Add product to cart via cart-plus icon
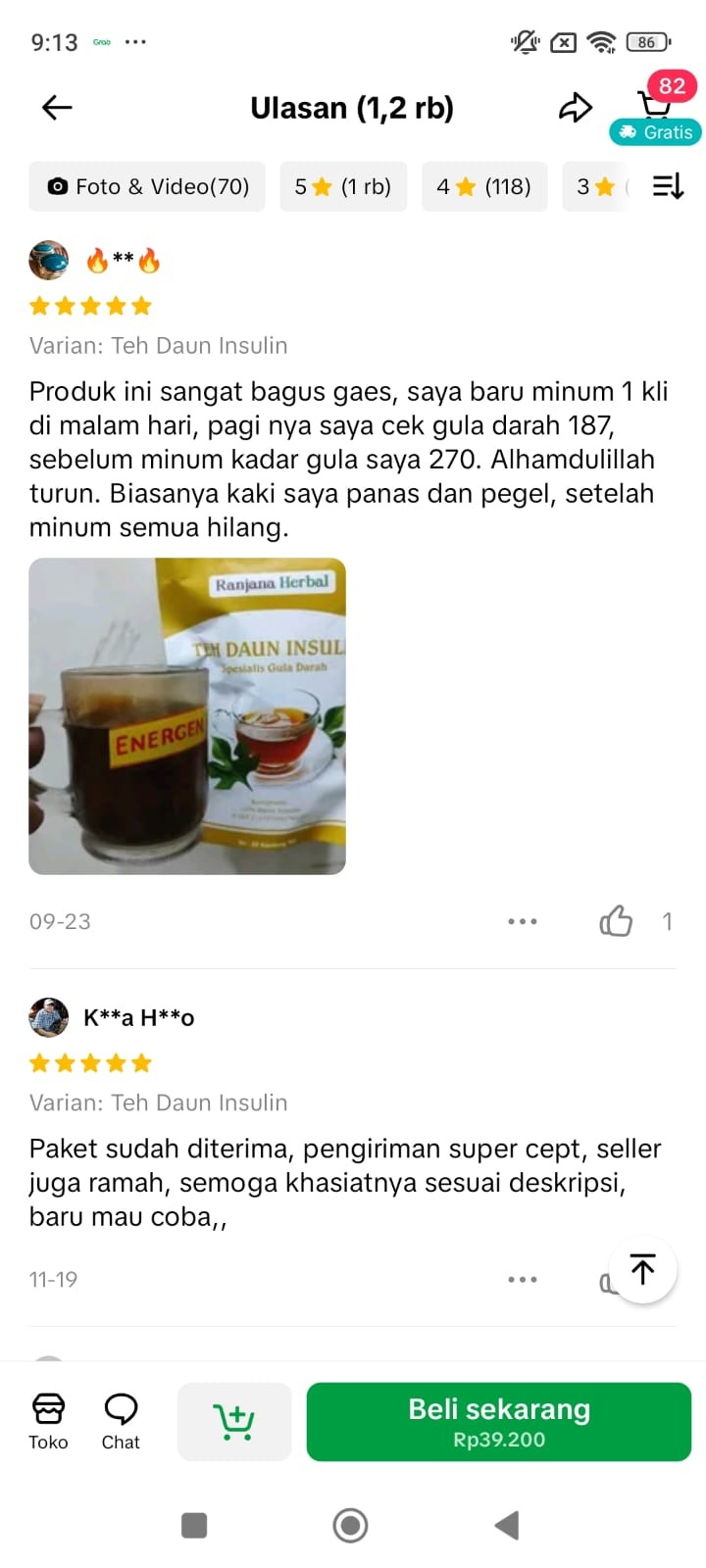 click(234, 1421)
